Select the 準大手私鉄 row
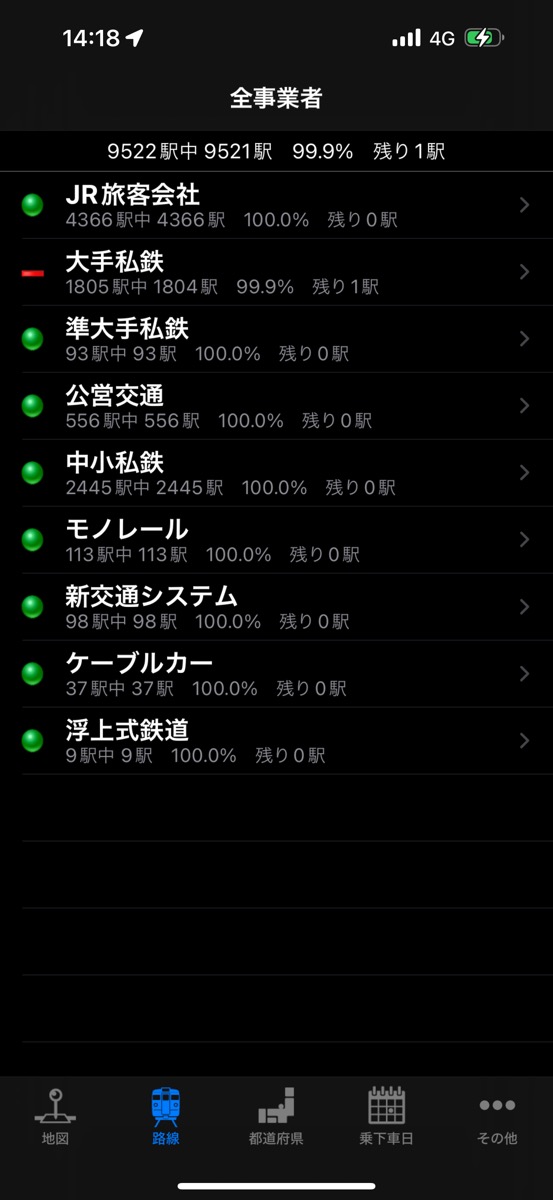 pyautogui.click(x=276, y=339)
